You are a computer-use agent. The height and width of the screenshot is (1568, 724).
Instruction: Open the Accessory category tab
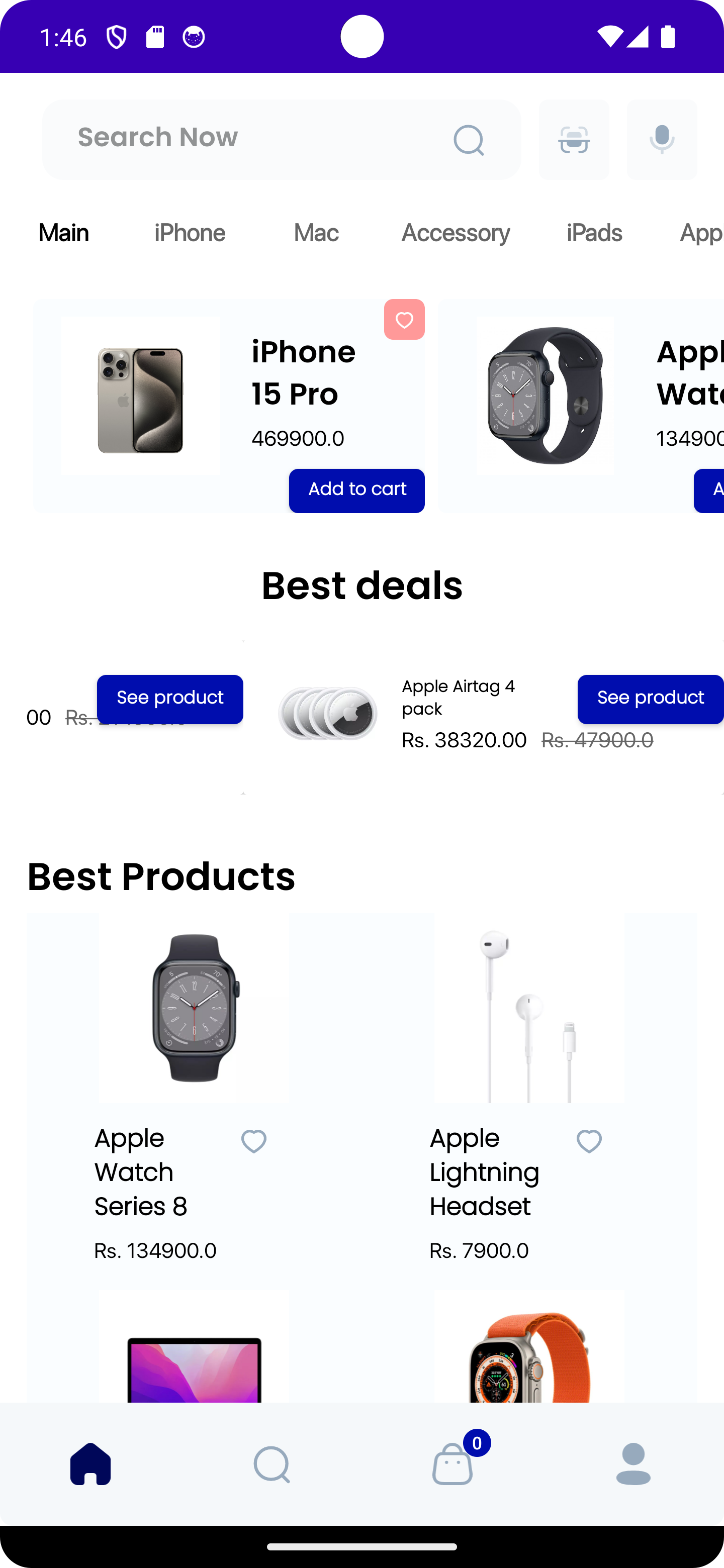click(x=456, y=233)
